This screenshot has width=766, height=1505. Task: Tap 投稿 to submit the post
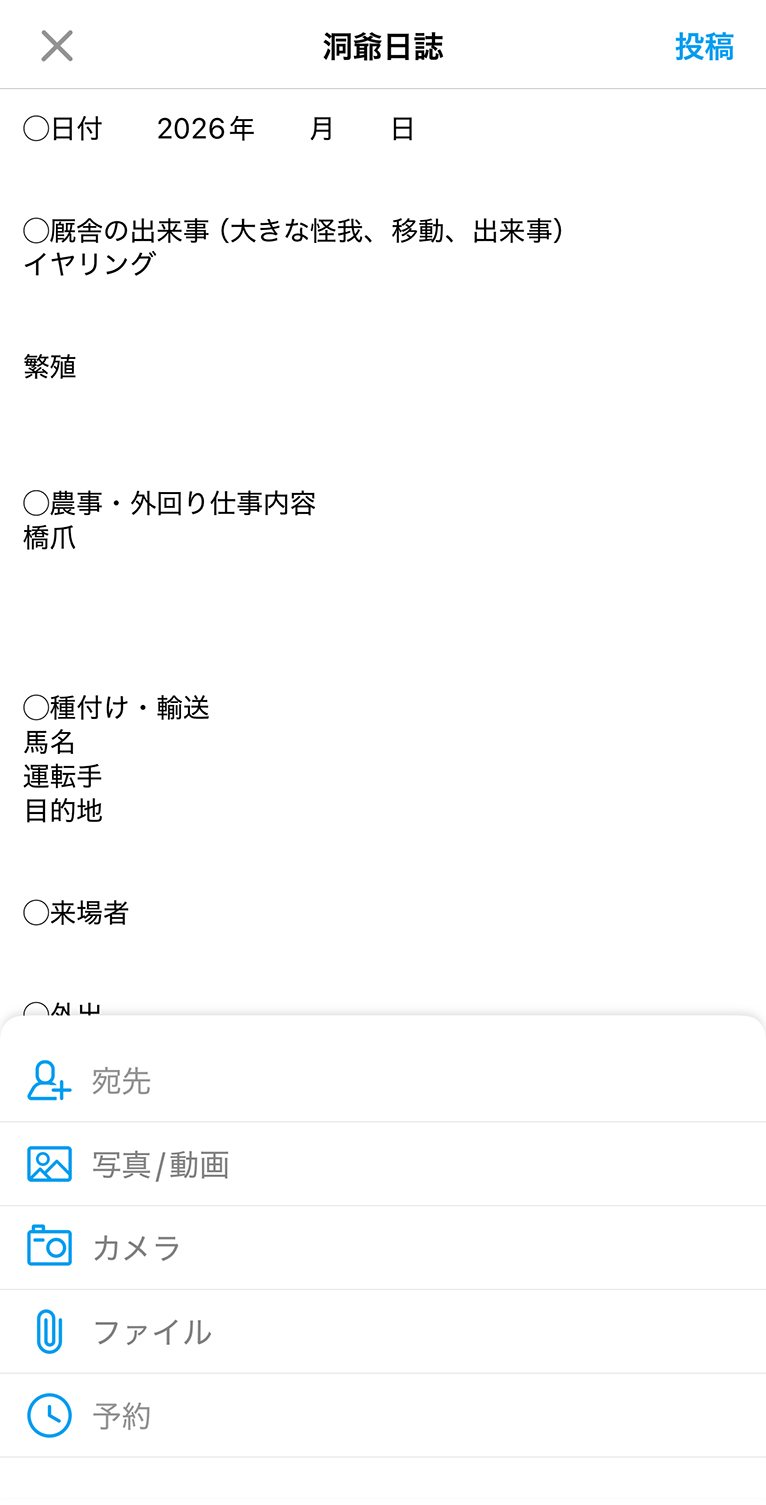[x=704, y=47]
